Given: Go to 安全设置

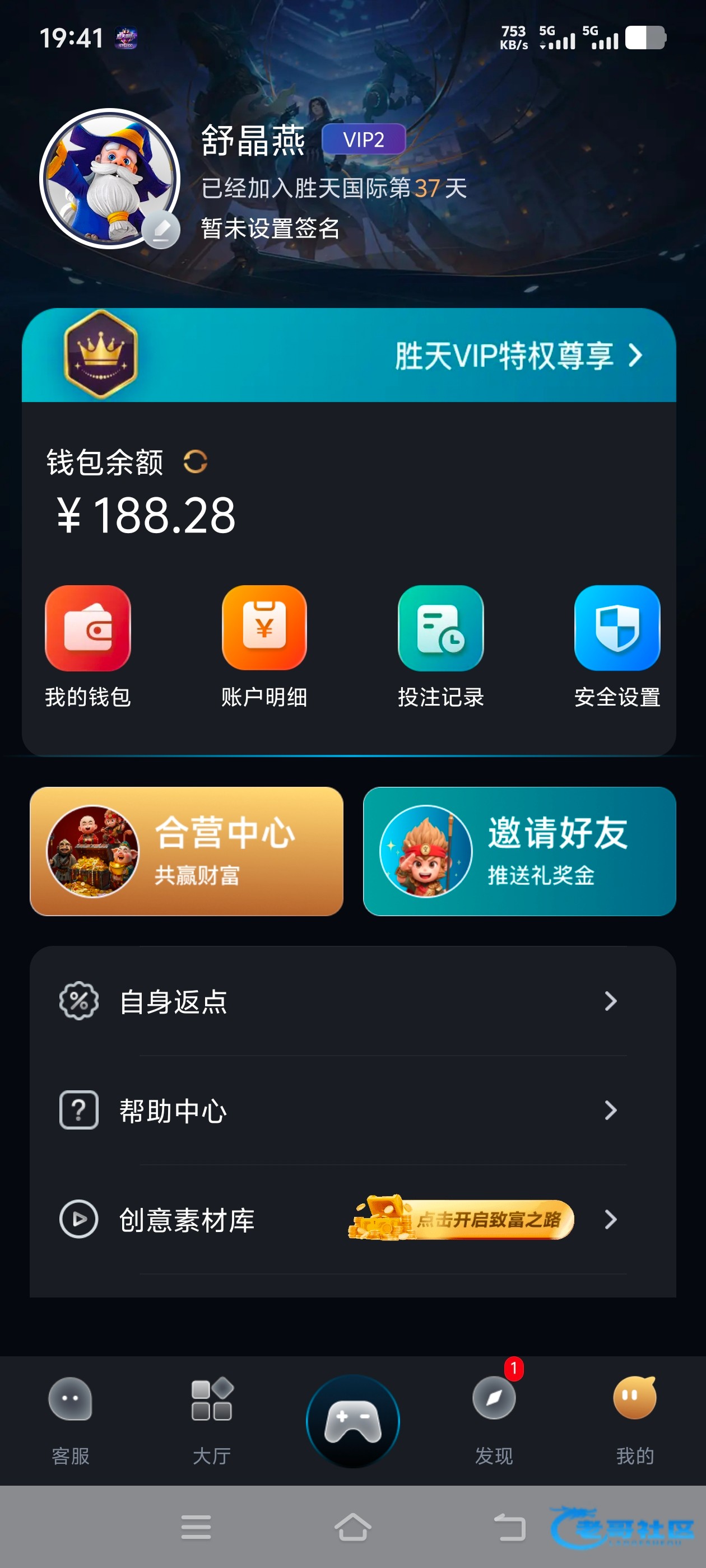Looking at the screenshot, I should [x=616, y=646].
